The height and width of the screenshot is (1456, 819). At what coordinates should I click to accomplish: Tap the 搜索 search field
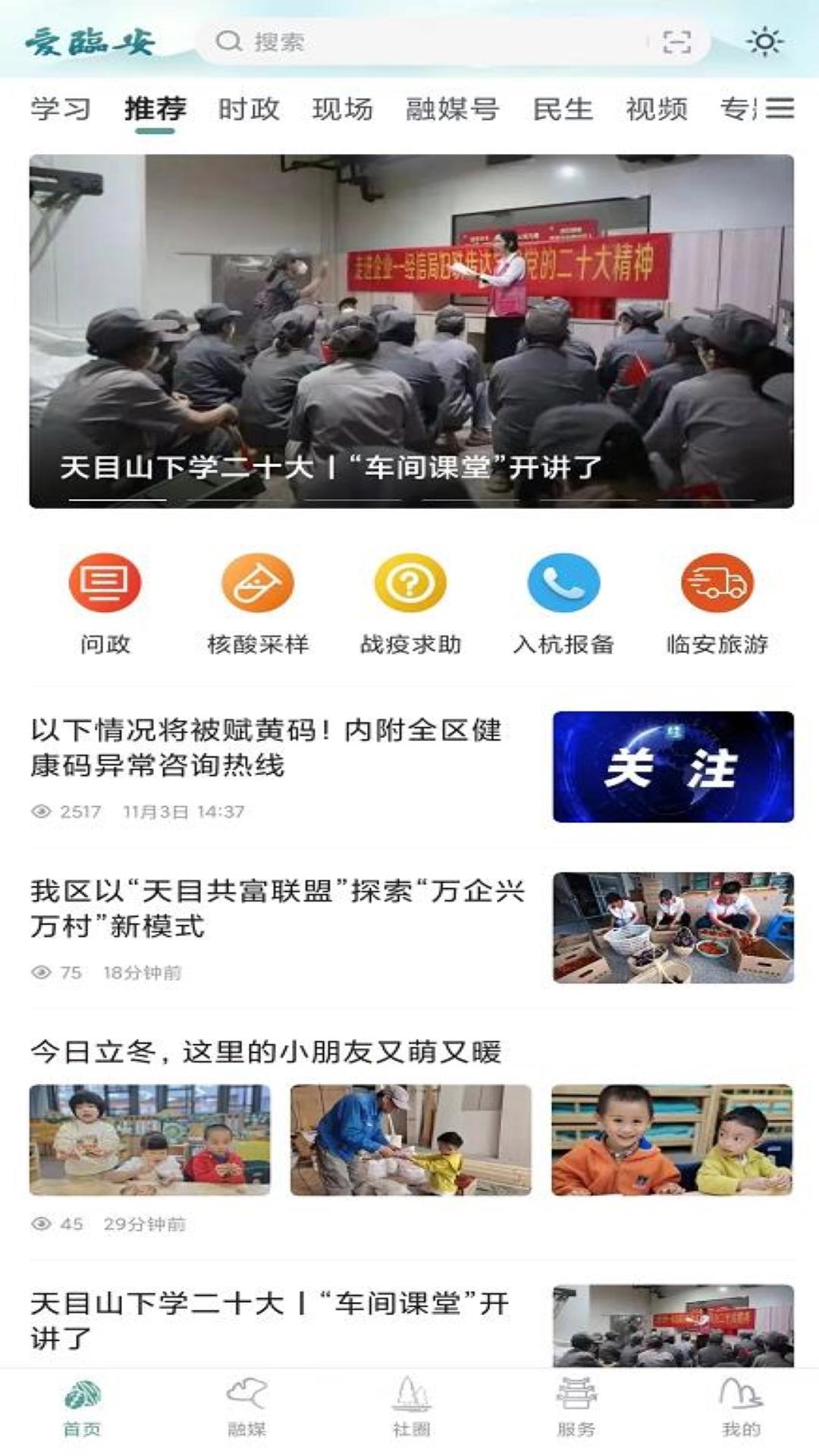pyautogui.click(x=425, y=42)
